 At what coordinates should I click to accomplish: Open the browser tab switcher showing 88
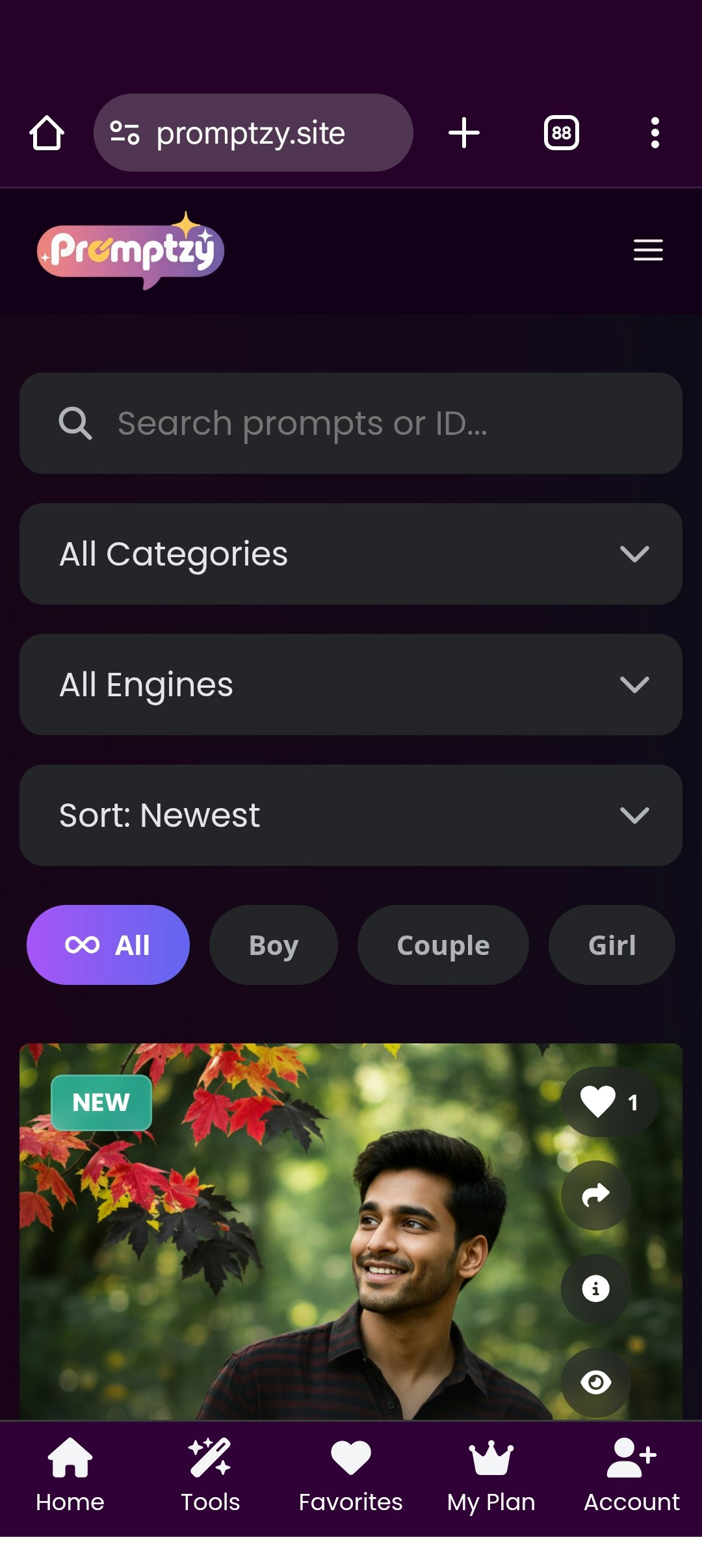560,132
